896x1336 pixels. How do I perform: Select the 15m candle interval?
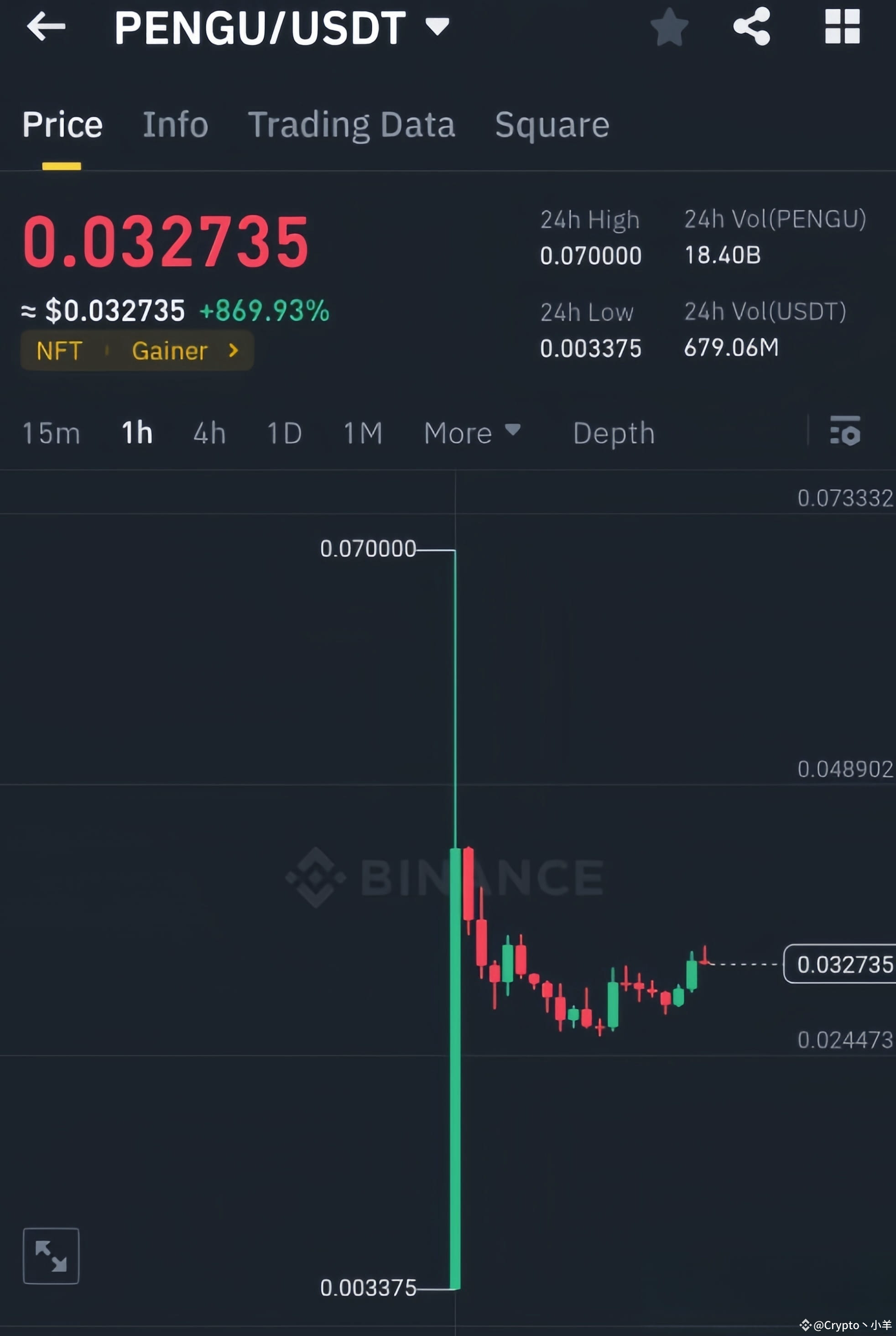51,433
